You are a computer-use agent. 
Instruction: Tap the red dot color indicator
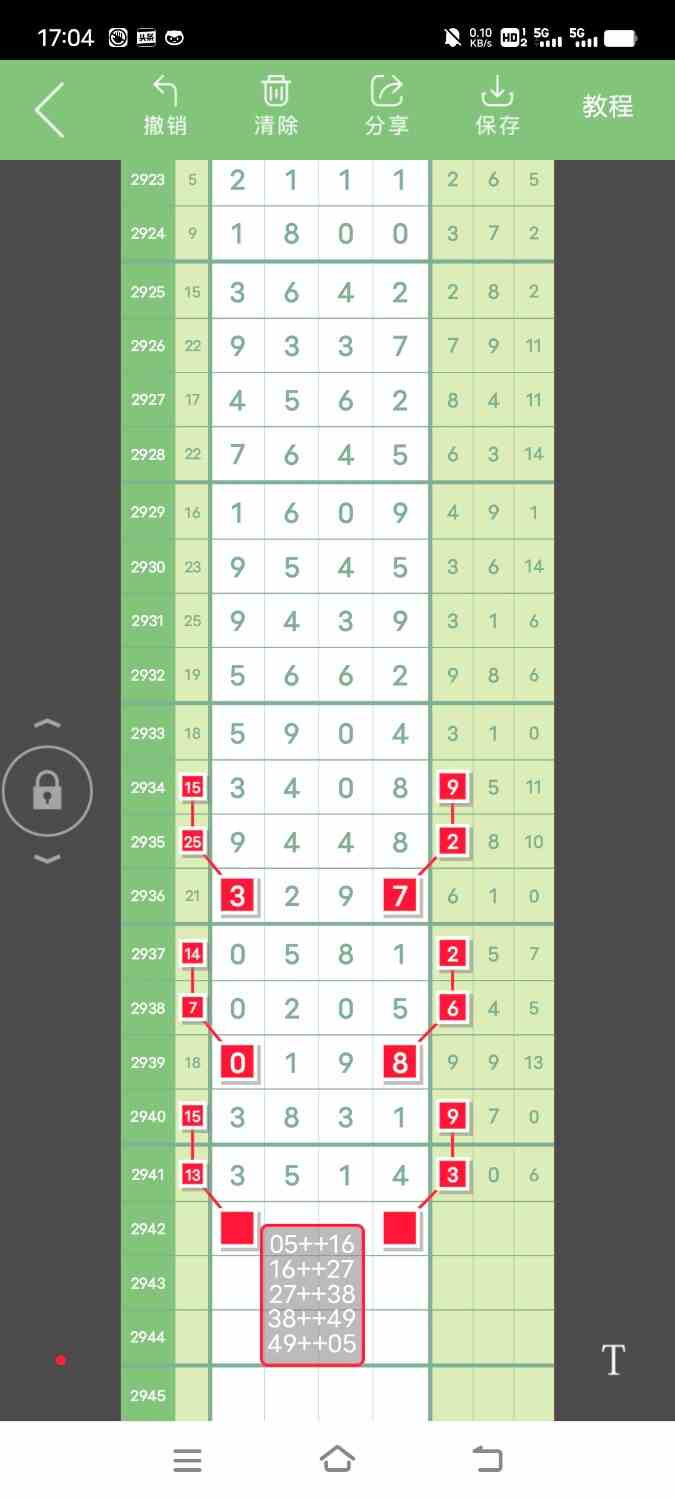[x=61, y=1360]
